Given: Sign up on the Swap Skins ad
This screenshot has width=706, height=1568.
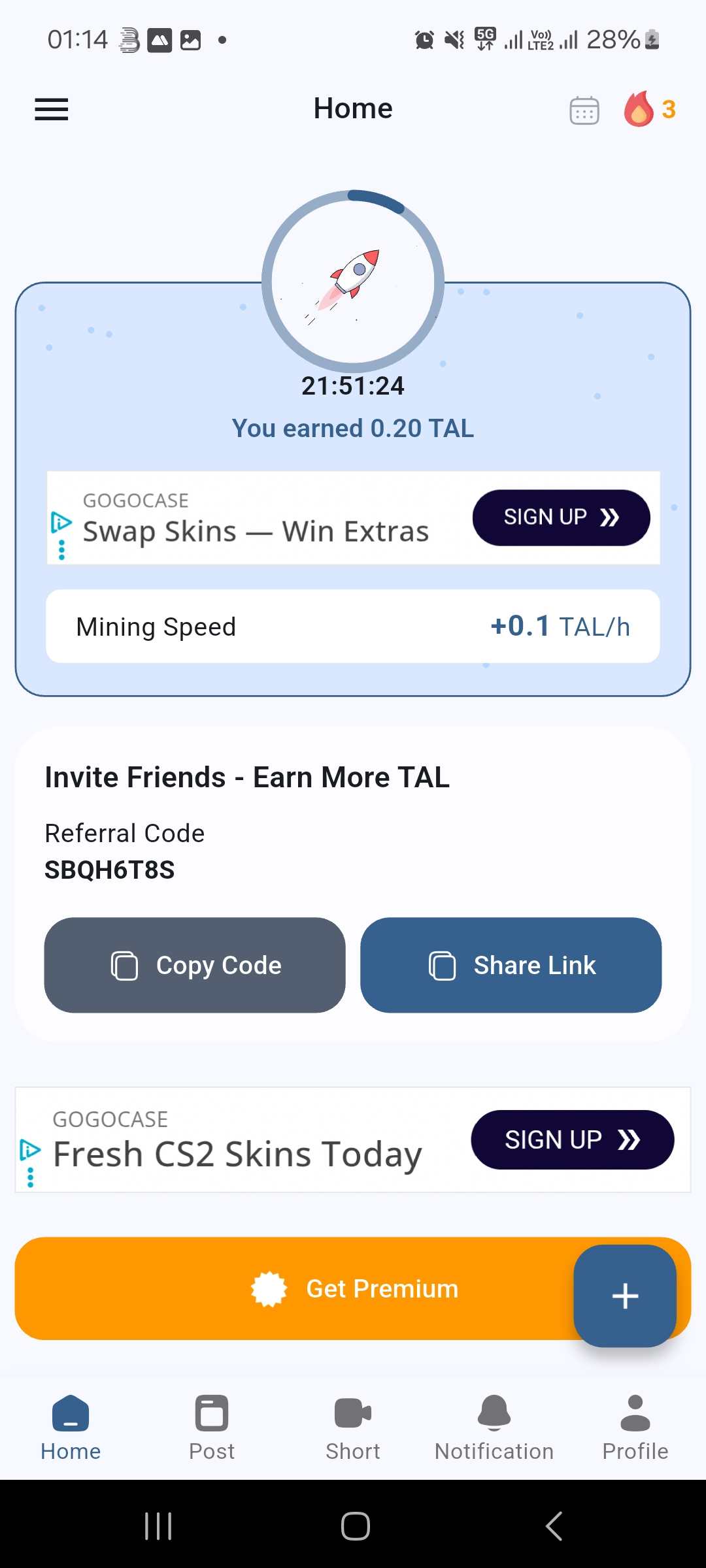Looking at the screenshot, I should 561,517.
